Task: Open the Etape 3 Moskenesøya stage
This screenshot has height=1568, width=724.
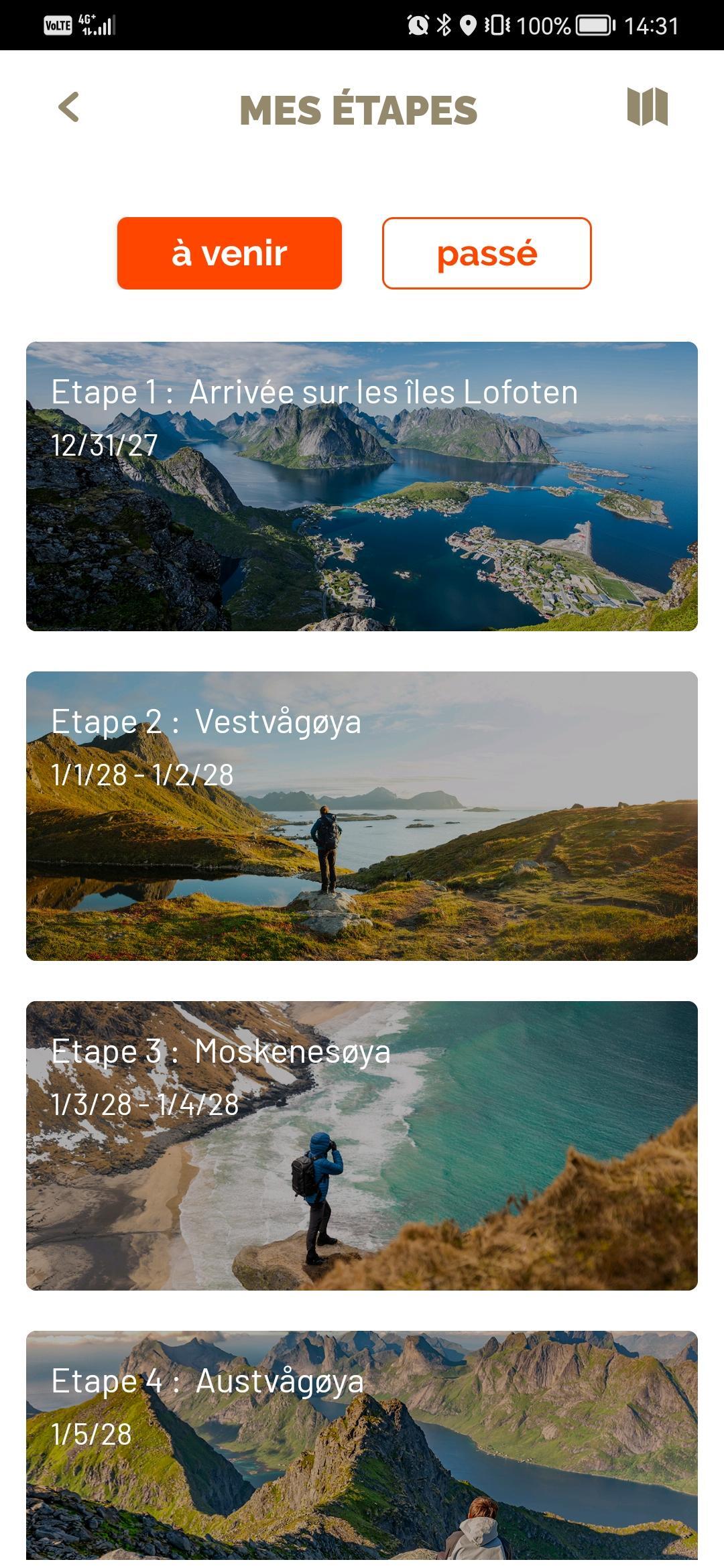Action: (x=362, y=1146)
